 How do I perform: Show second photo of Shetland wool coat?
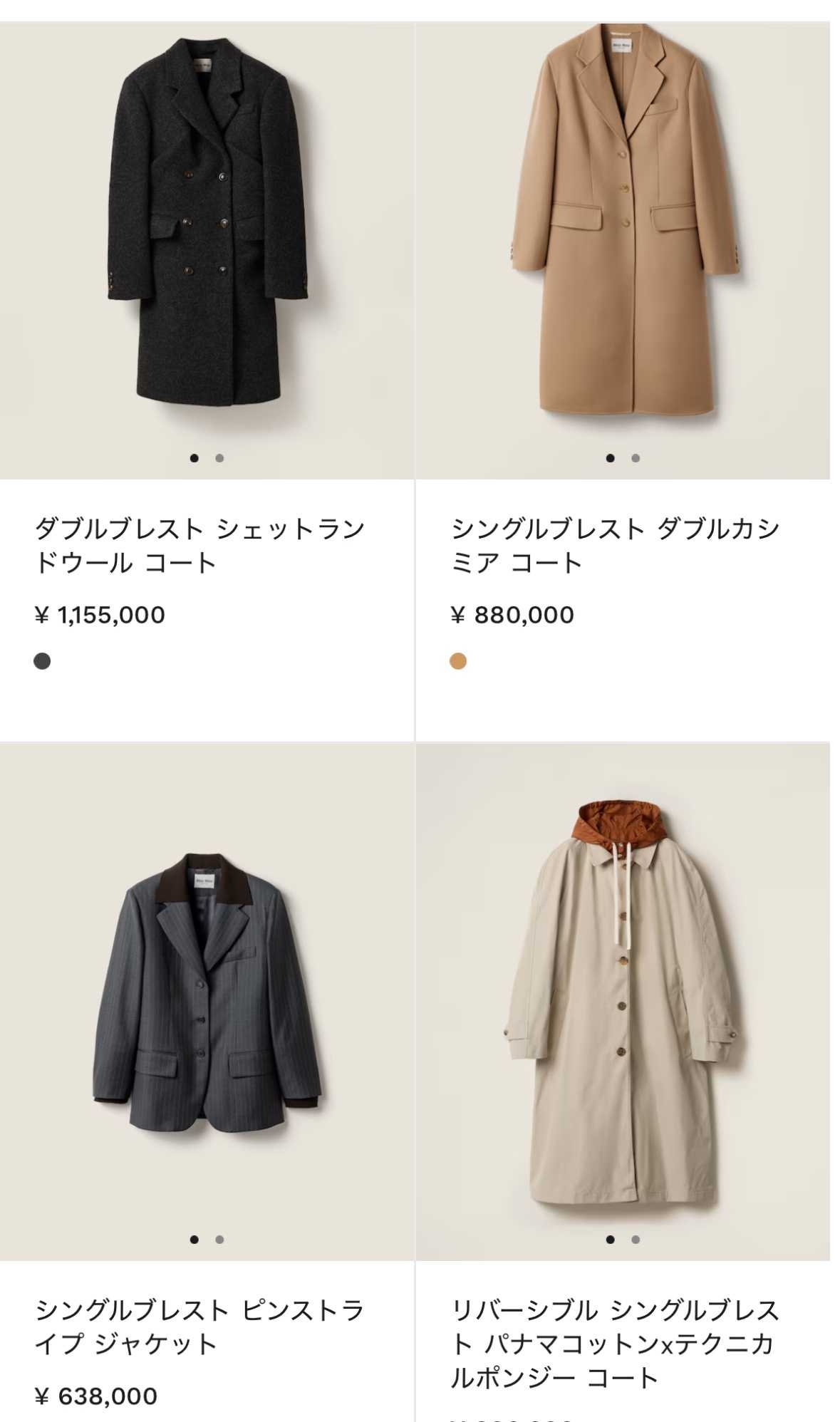click(219, 458)
